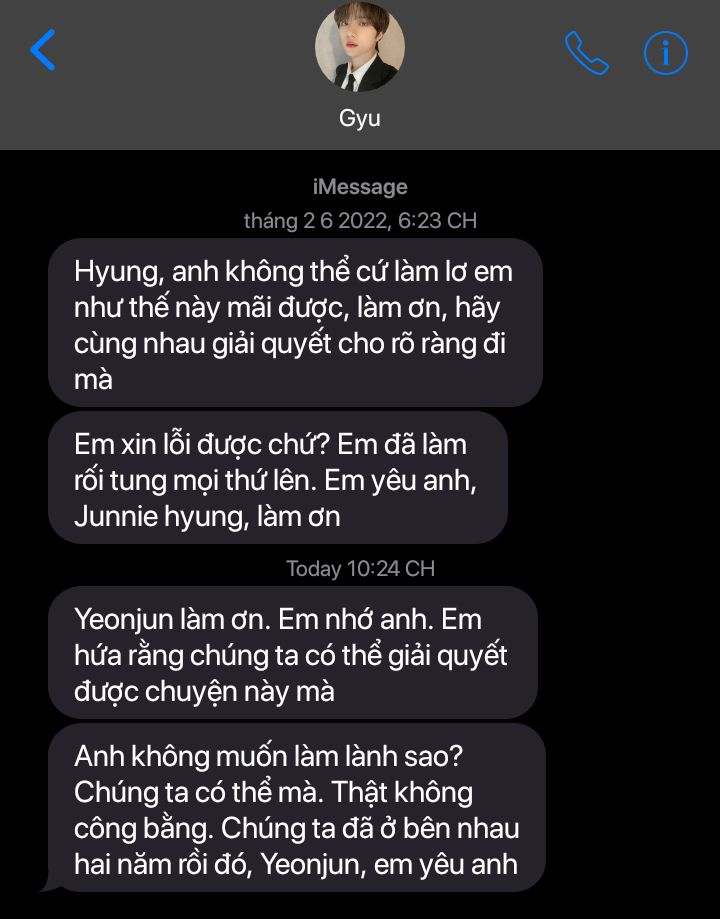Go back to the messages list

click(43, 50)
